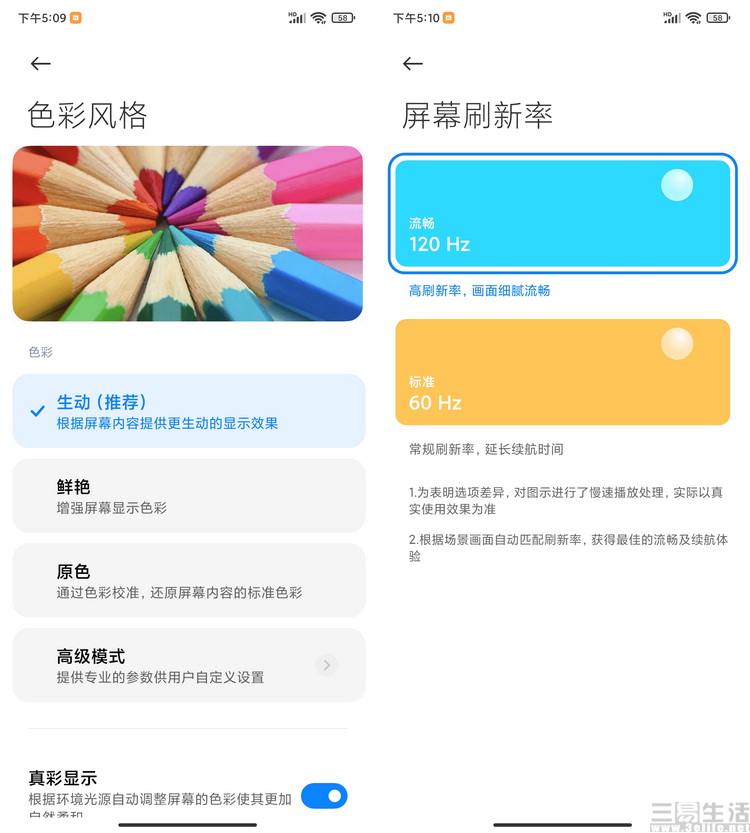
Task: Toggle the 真彩显示 switch
Action: [x=324, y=796]
